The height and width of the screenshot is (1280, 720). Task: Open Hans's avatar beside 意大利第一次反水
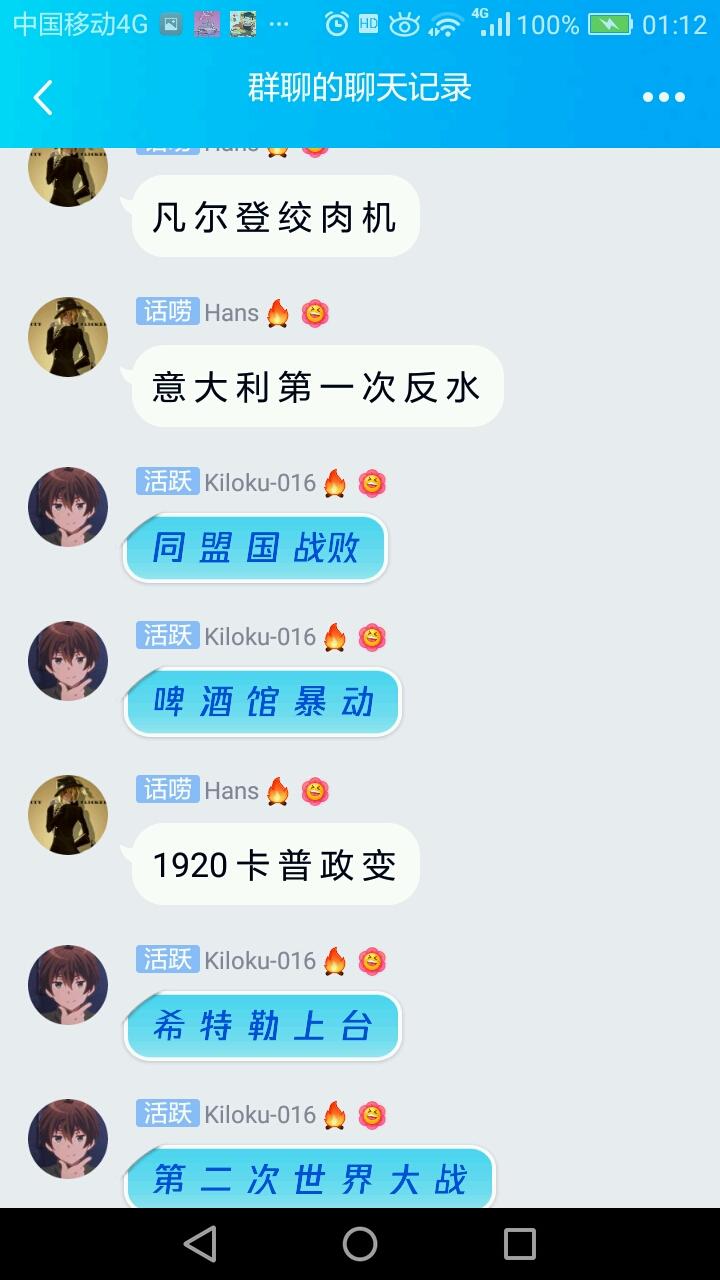68,337
